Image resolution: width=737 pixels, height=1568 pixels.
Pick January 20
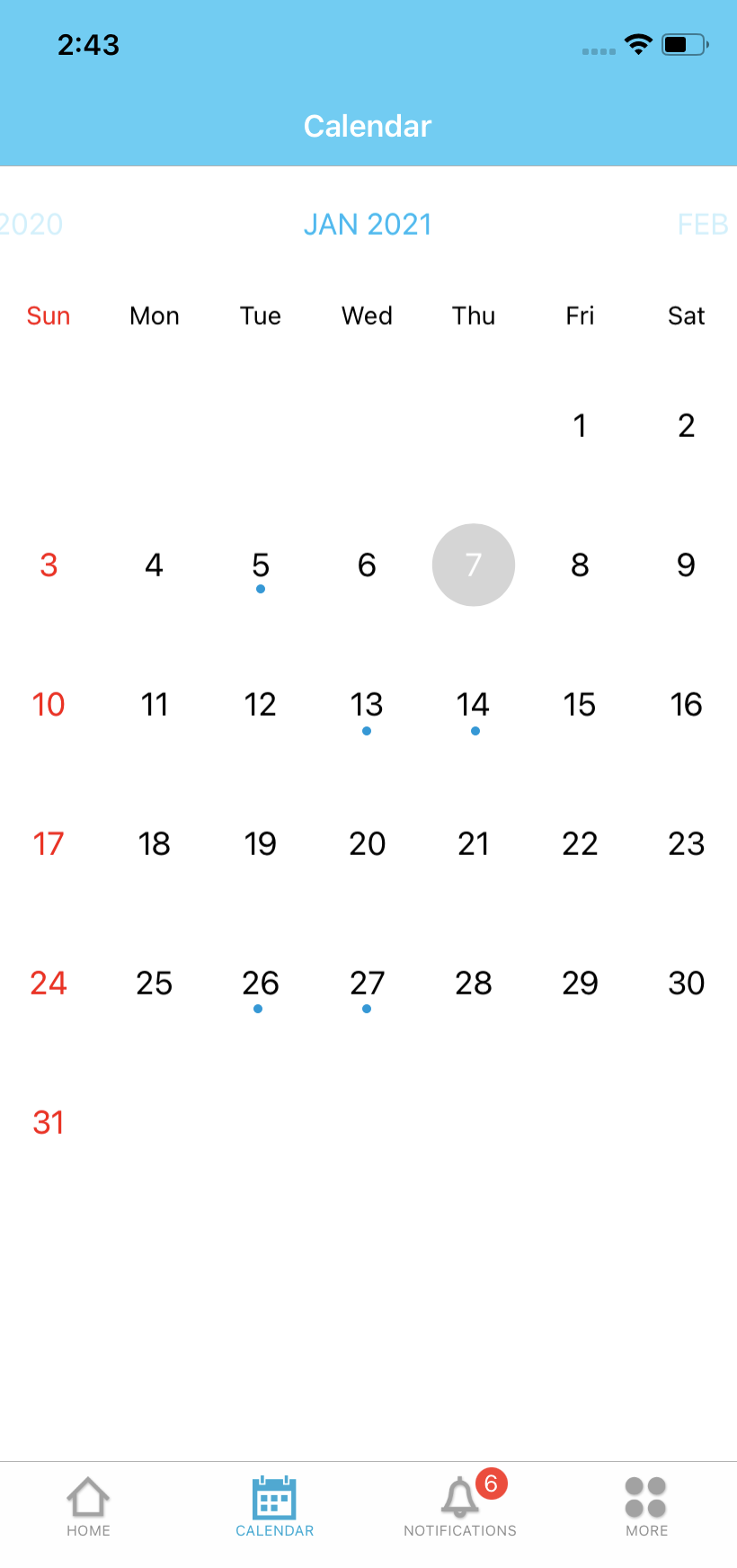coord(367,843)
